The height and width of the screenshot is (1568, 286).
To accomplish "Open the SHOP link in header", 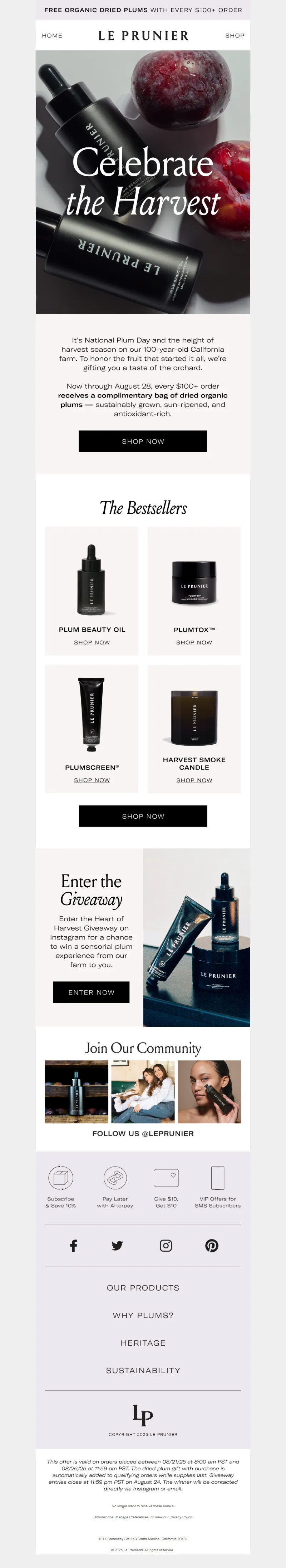I will pos(234,36).
